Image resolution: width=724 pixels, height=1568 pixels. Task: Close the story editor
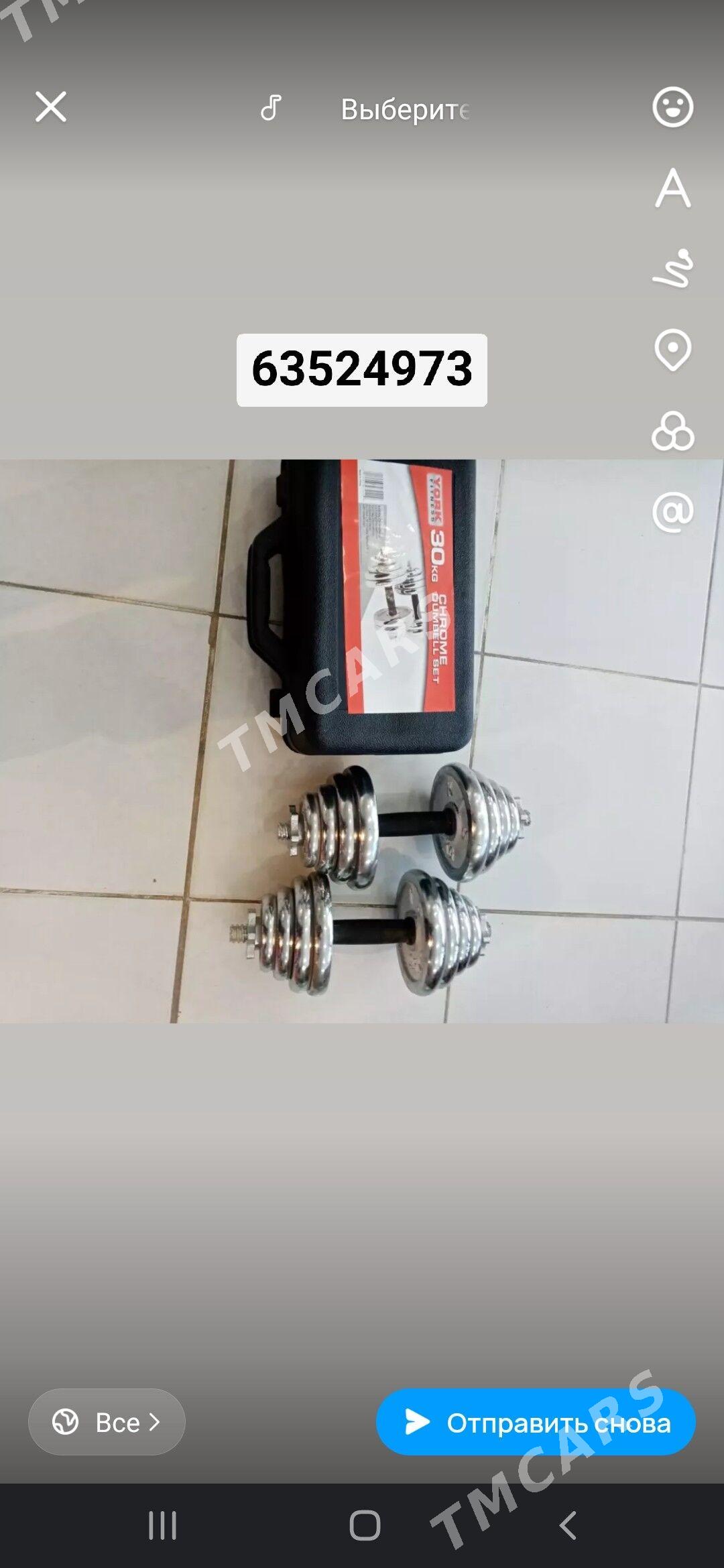click(51, 107)
